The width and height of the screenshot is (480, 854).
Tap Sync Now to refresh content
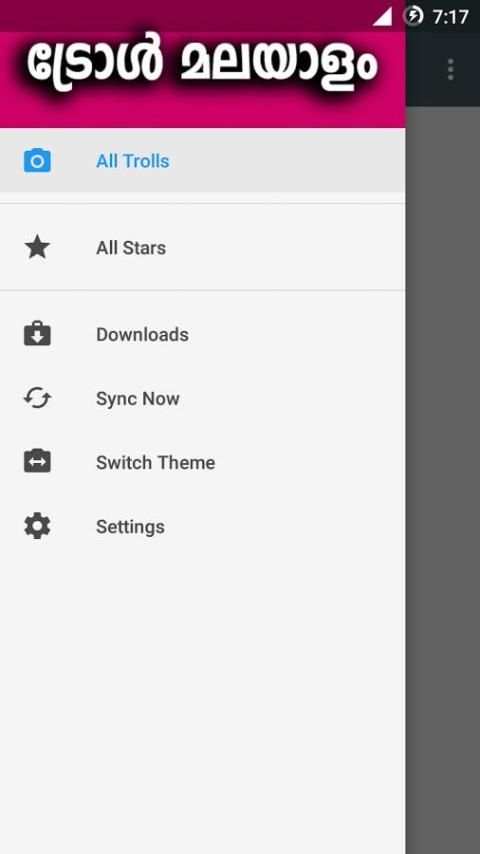202,399
